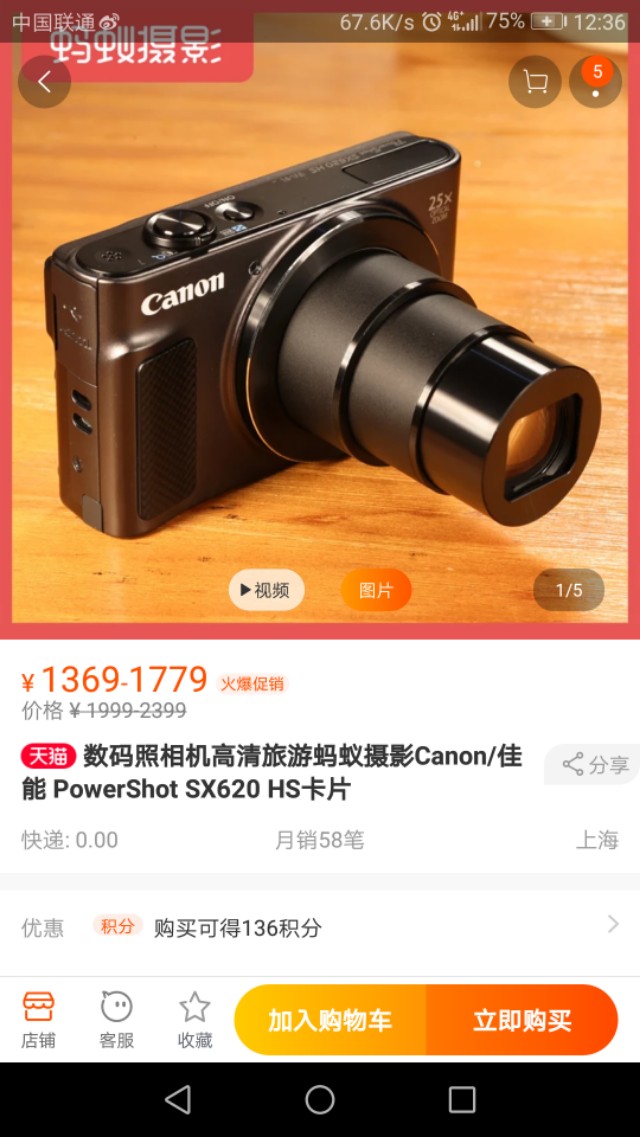Open the more menu with badge 5
Image resolution: width=640 pixels, height=1137 pixels.
[596, 82]
